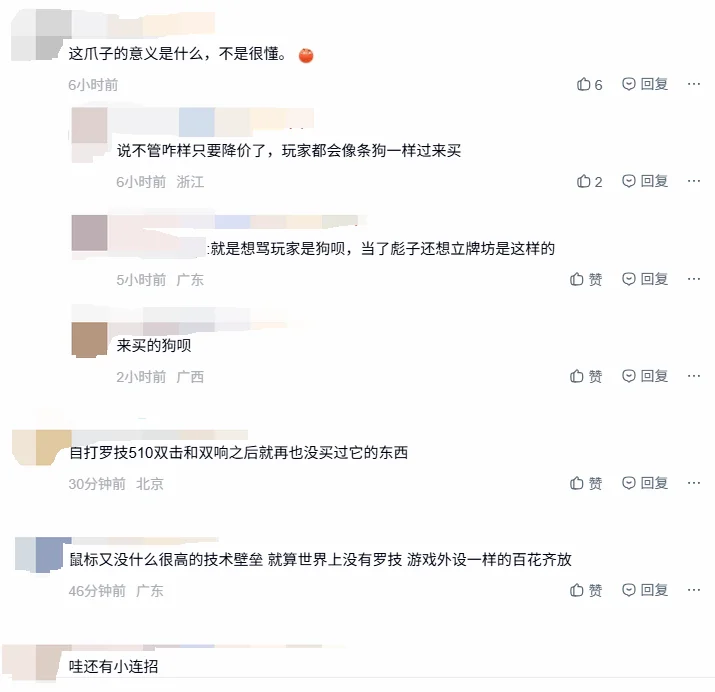Tap 赞 on "就是想骂玩家是狗呗" reply
715x692 pixels.
click(586, 280)
